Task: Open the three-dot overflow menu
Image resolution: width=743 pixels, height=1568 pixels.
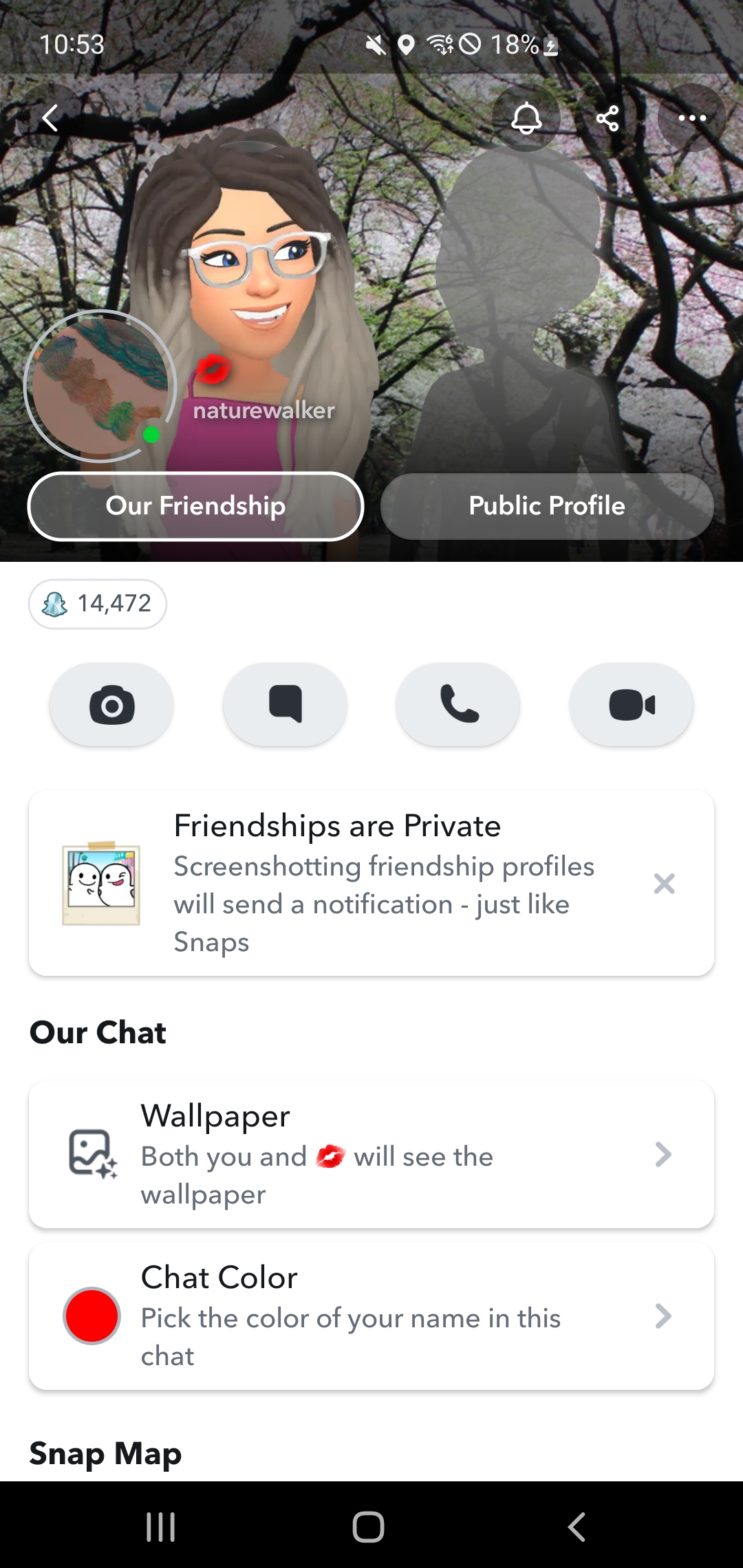Action: click(691, 118)
